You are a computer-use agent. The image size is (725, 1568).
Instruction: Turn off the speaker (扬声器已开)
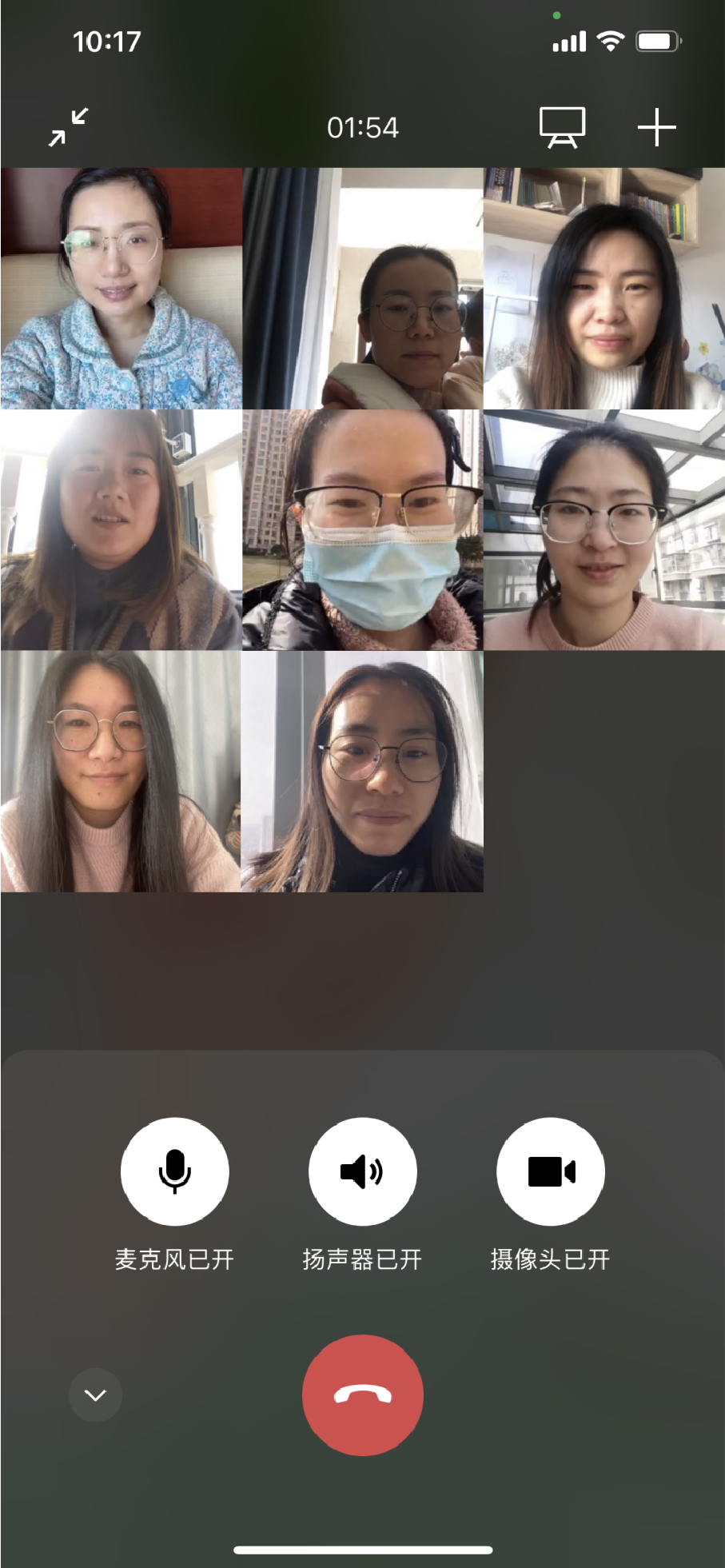click(x=362, y=1171)
